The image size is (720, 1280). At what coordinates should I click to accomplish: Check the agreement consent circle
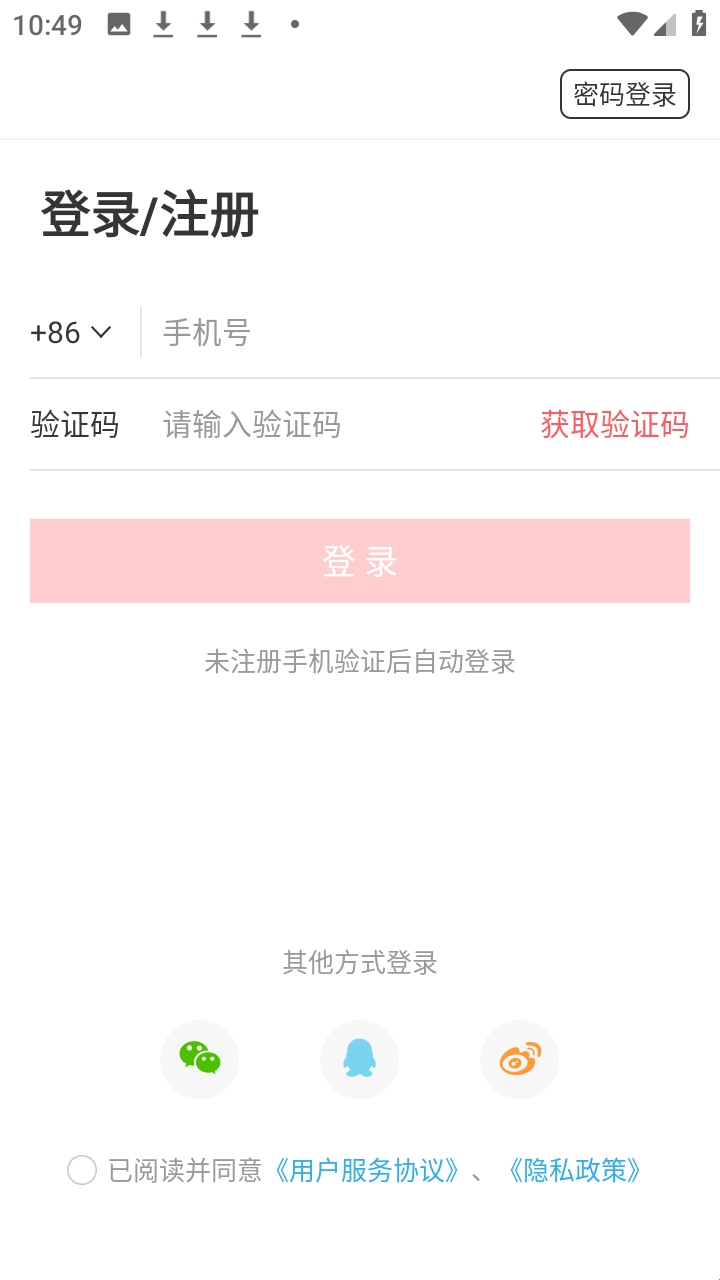[82, 1170]
